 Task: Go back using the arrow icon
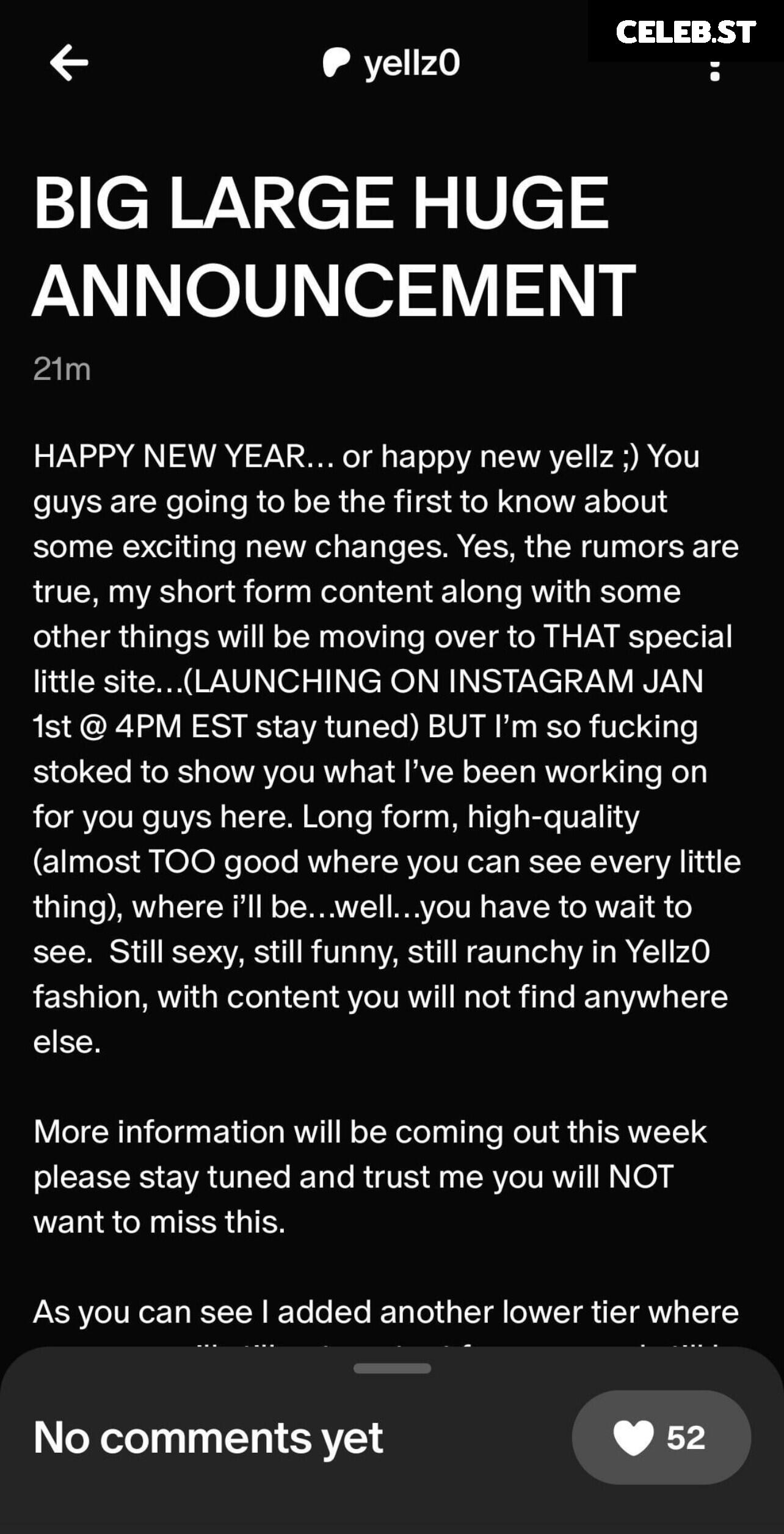click(x=69, y=62)
